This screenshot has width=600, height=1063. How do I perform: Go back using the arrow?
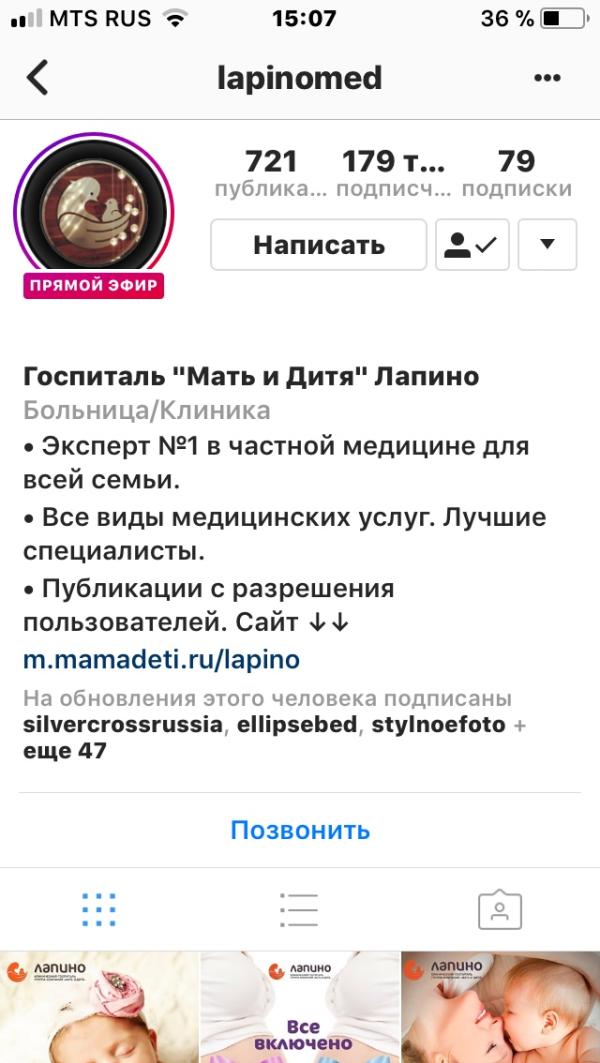click(x=37, y=77)
